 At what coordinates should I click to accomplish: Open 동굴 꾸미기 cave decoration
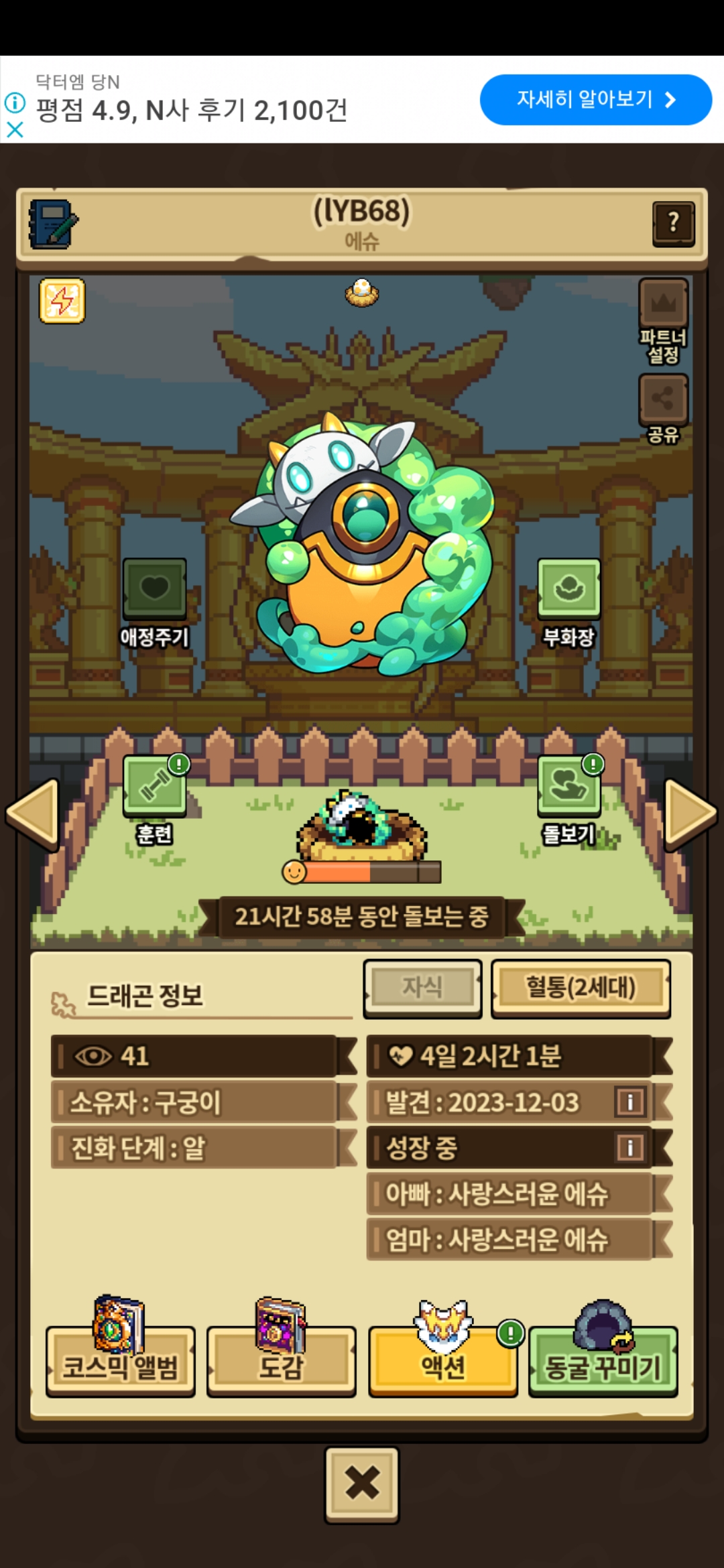pos(603,1348)
